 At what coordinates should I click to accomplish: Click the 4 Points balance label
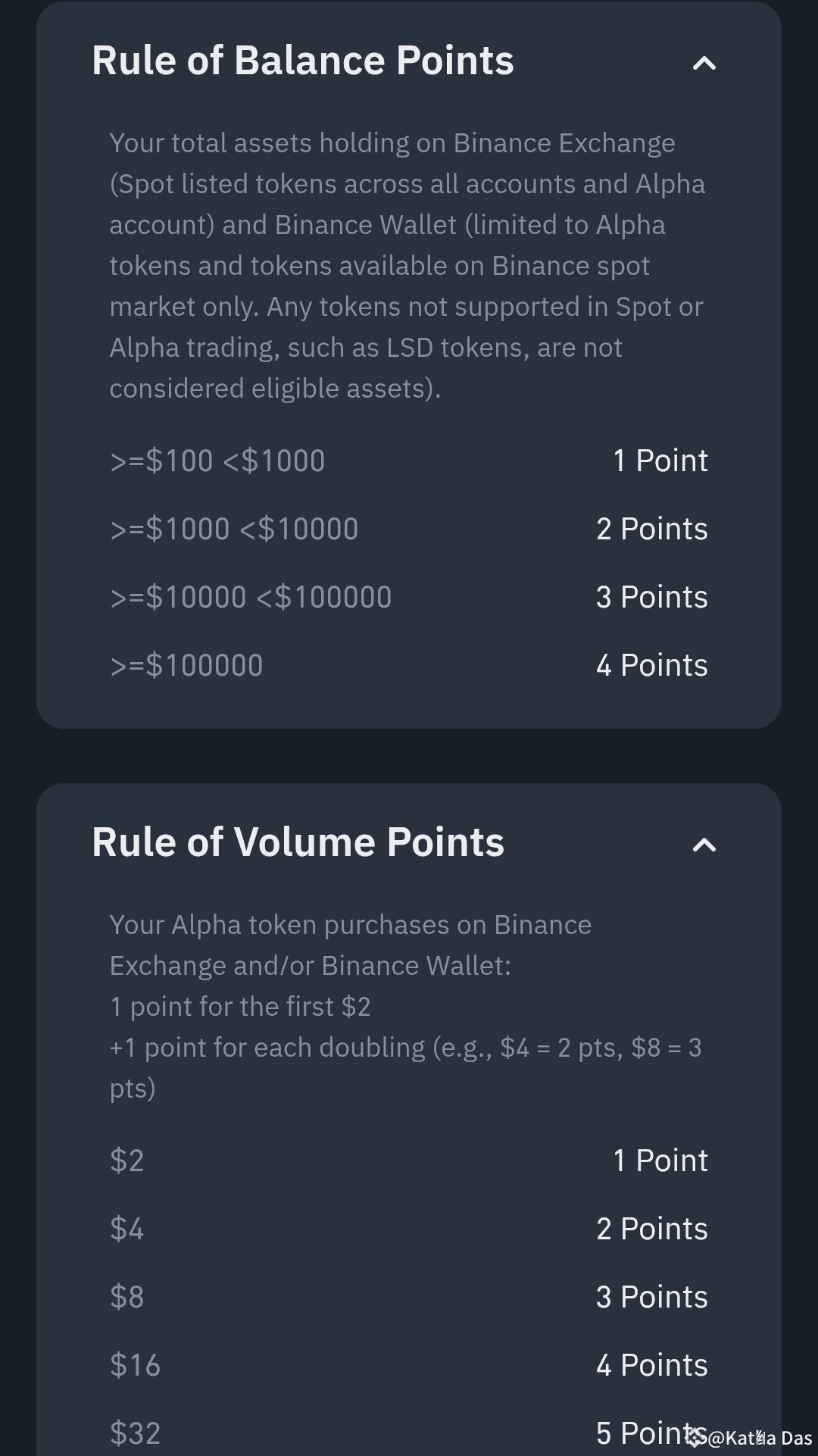click(x=651, y=664)
